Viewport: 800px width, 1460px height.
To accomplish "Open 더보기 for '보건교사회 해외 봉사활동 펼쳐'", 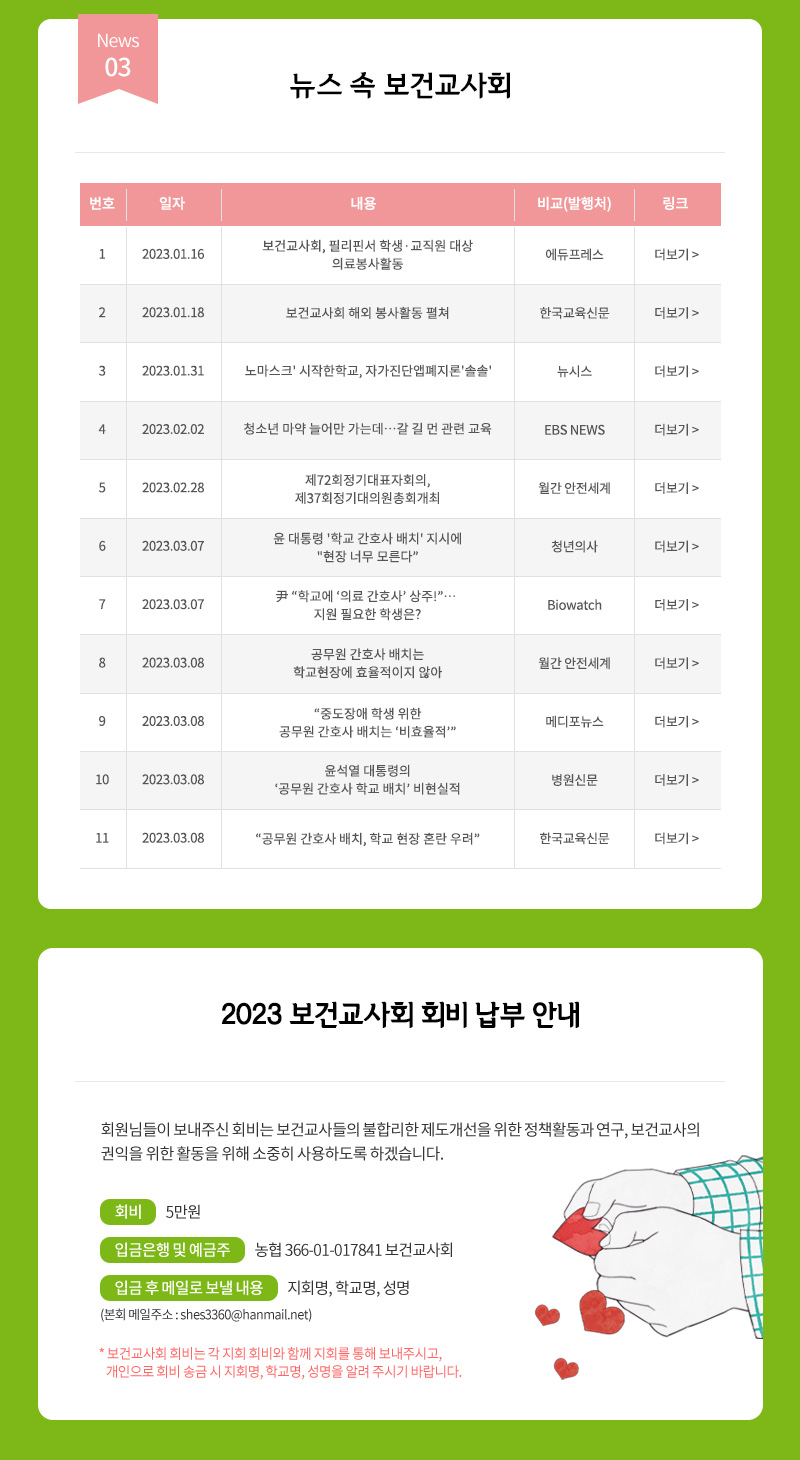I will pos(676,313).
